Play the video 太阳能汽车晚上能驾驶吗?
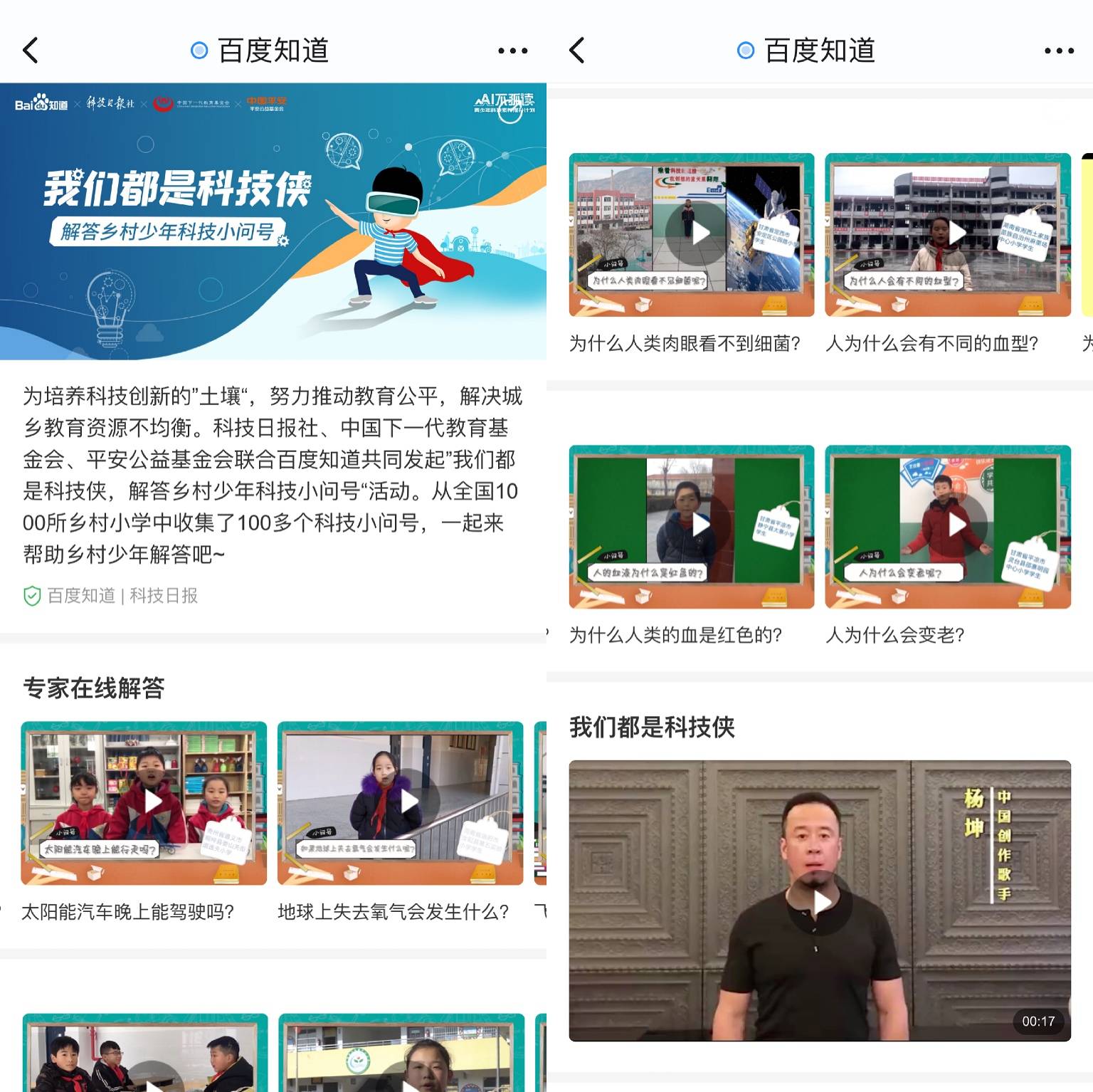The image size is (1093, 1092). click(153, 802)
